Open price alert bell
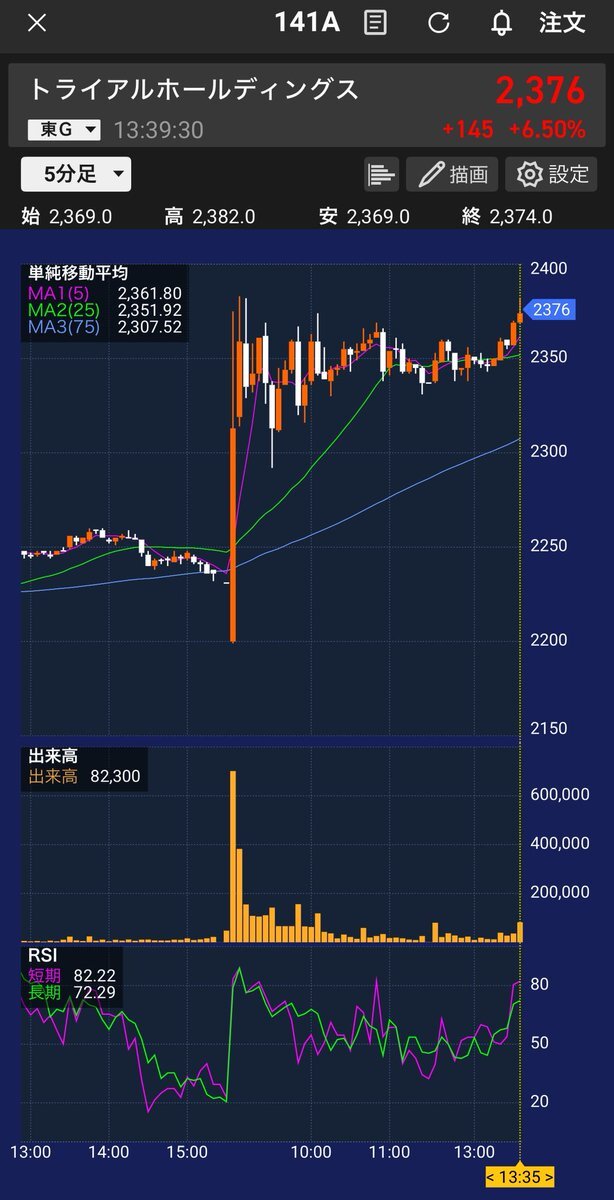614x1200 pixels. tap(501, 23)
